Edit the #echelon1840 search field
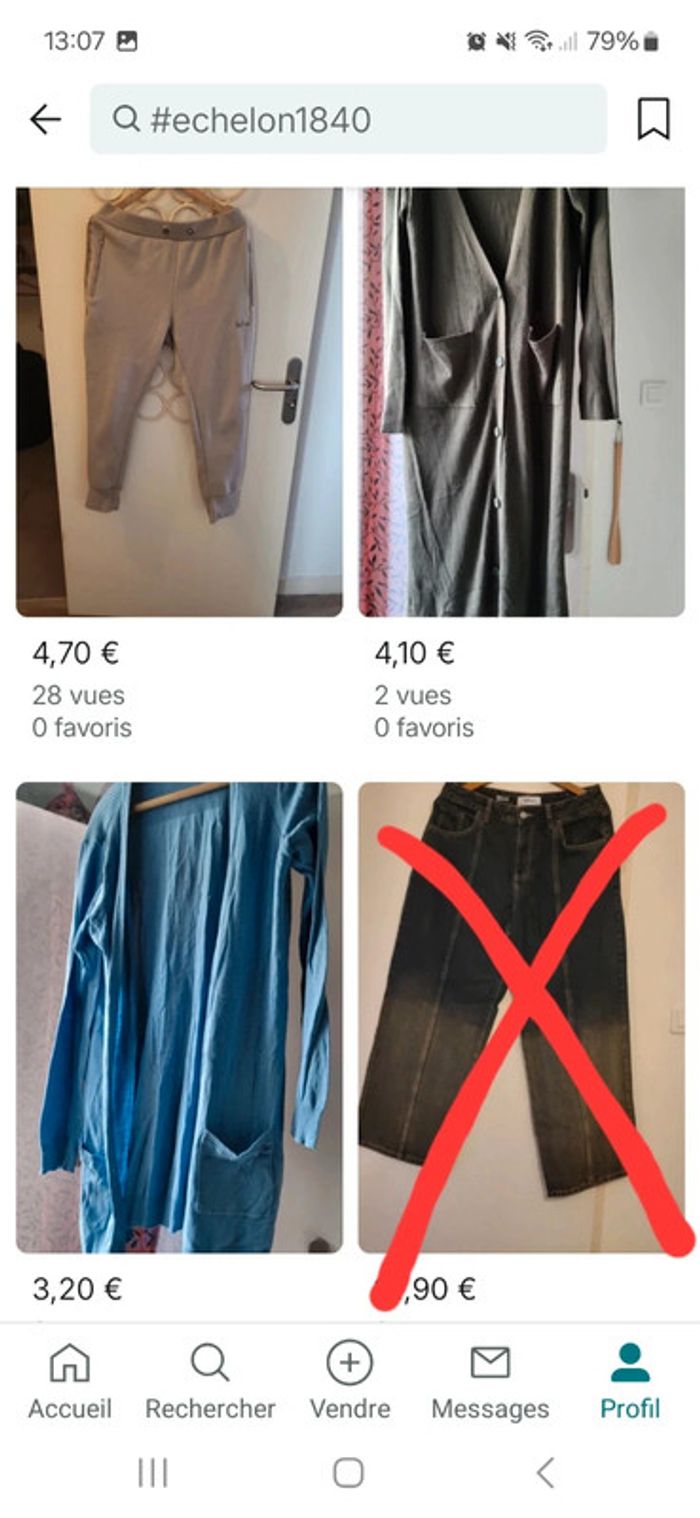Viewport: 700px width, 1518px height. click(348, 120)
